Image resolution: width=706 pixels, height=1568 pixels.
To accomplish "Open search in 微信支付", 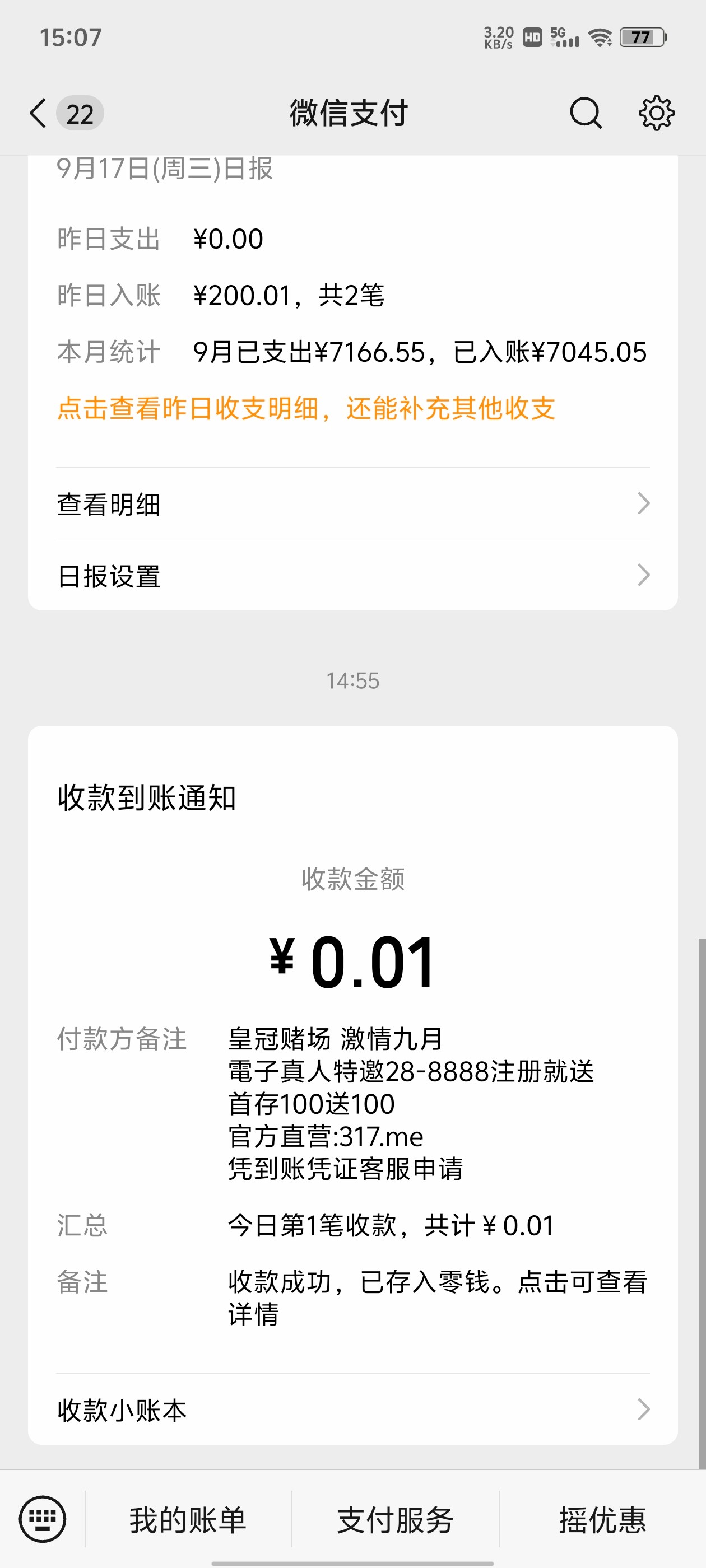I will pyautogui.click(x=586, y=113).
